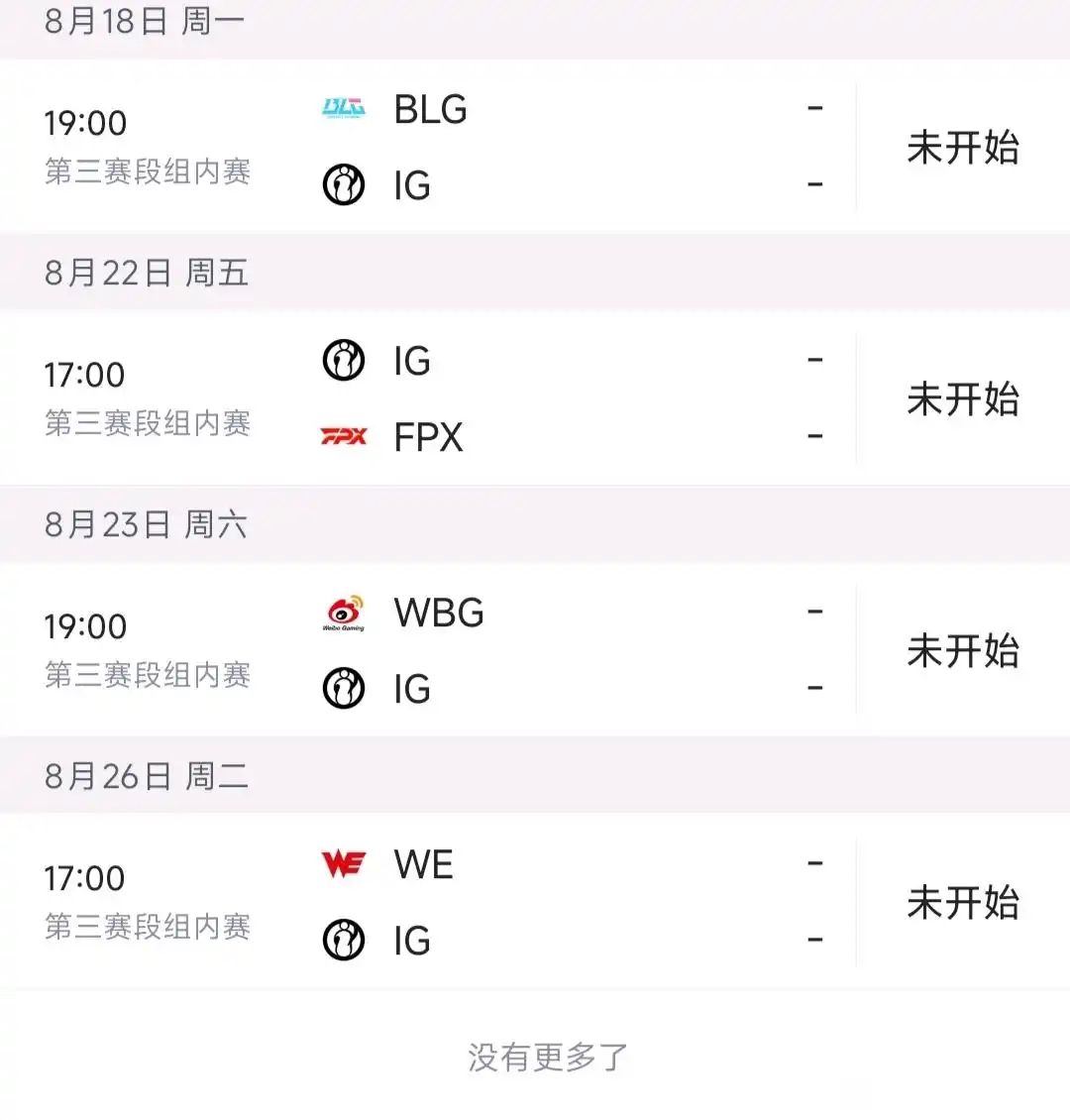This screenshot has height=1120, width=1070.
Task: Select the 8月22日 周五 date header
Action: point(147,273)
